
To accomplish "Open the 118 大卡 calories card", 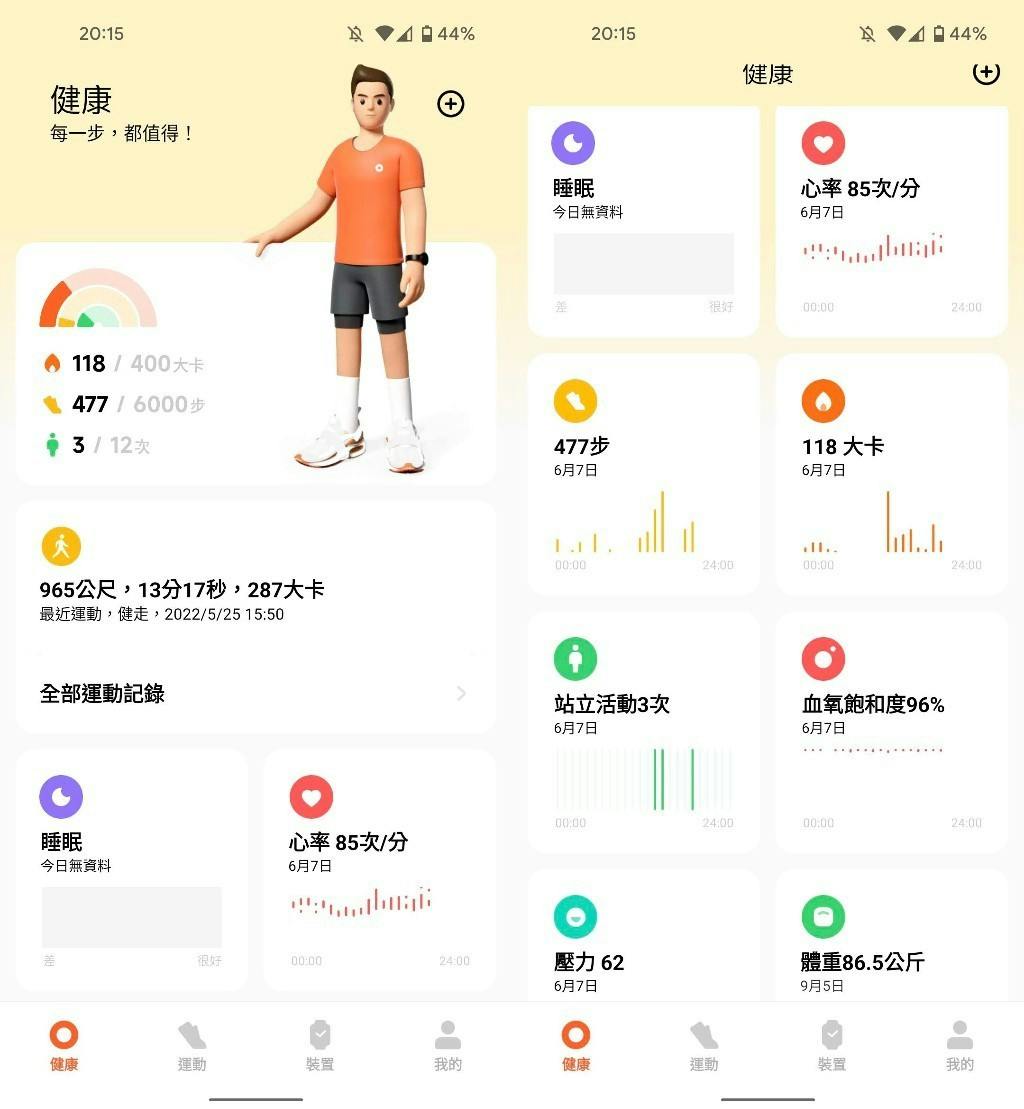I will tap(891, 475).
